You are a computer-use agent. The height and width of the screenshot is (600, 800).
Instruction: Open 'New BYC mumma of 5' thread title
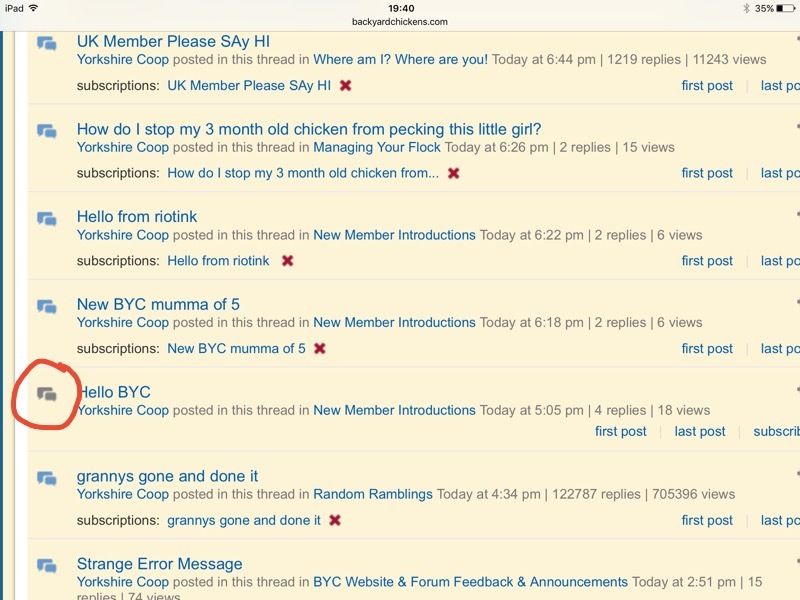(158, 304)
